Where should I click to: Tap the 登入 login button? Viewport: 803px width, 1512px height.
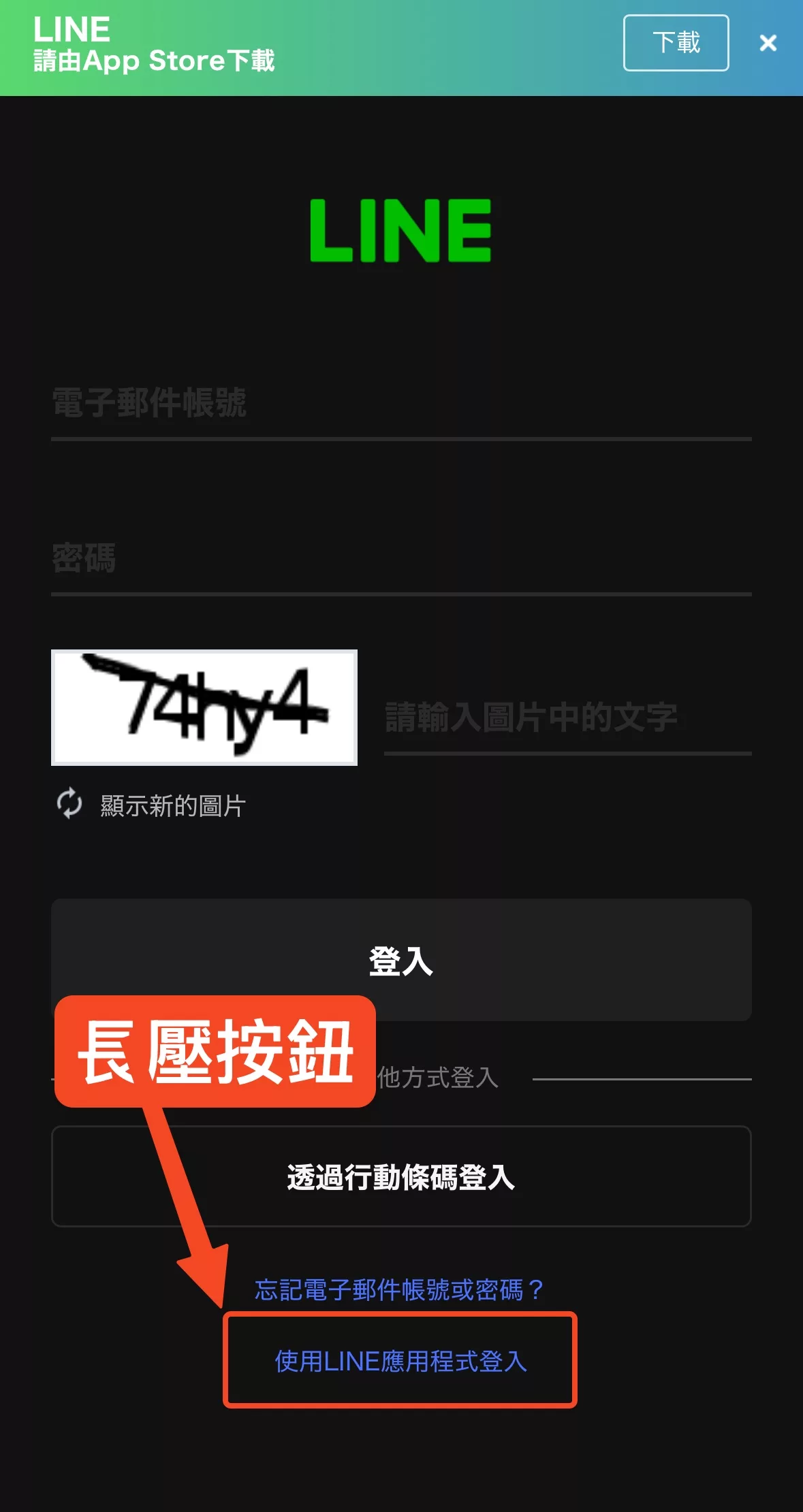[x=401, y=960]
